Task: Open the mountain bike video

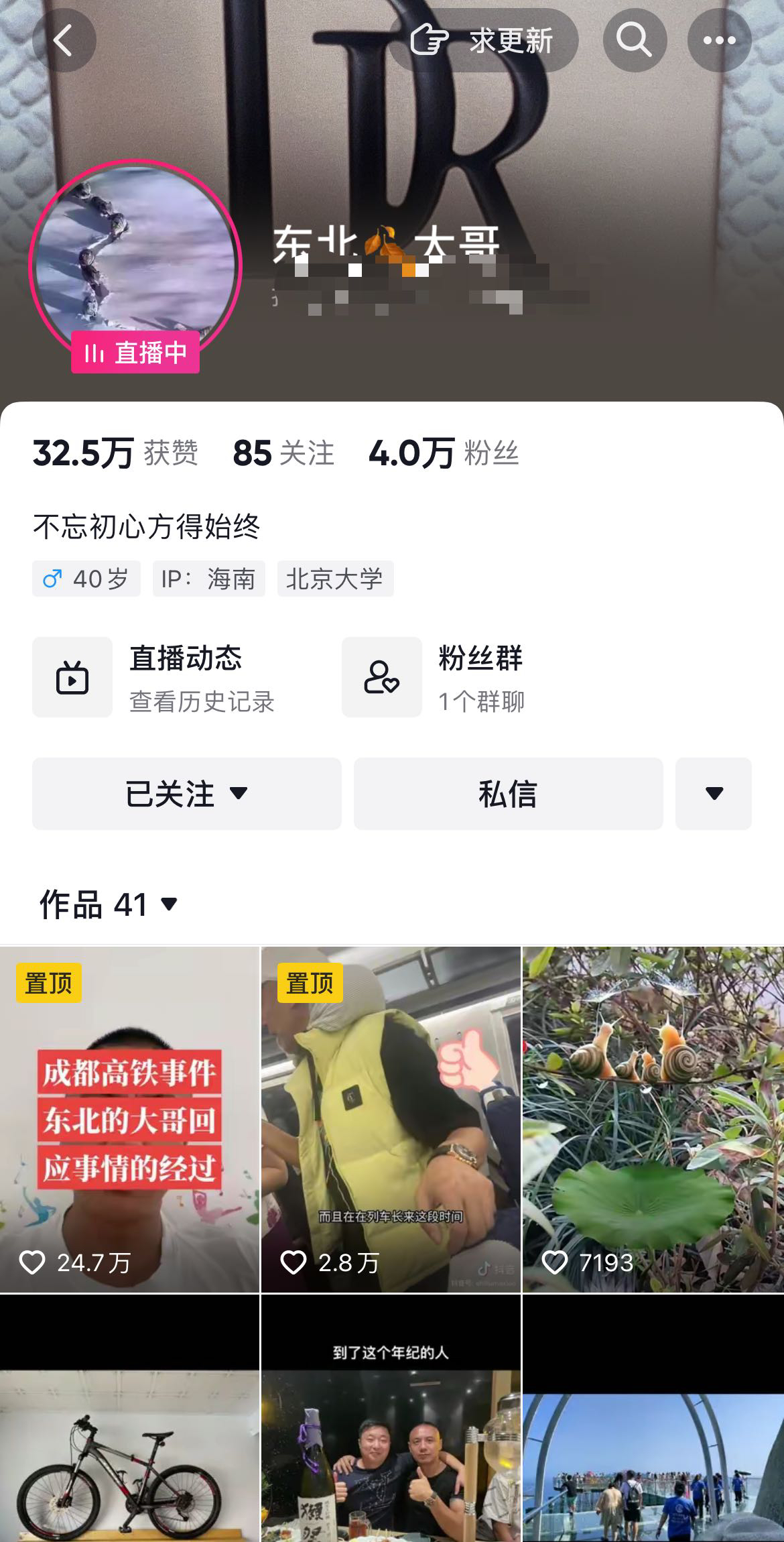Action: point(129,1421)
